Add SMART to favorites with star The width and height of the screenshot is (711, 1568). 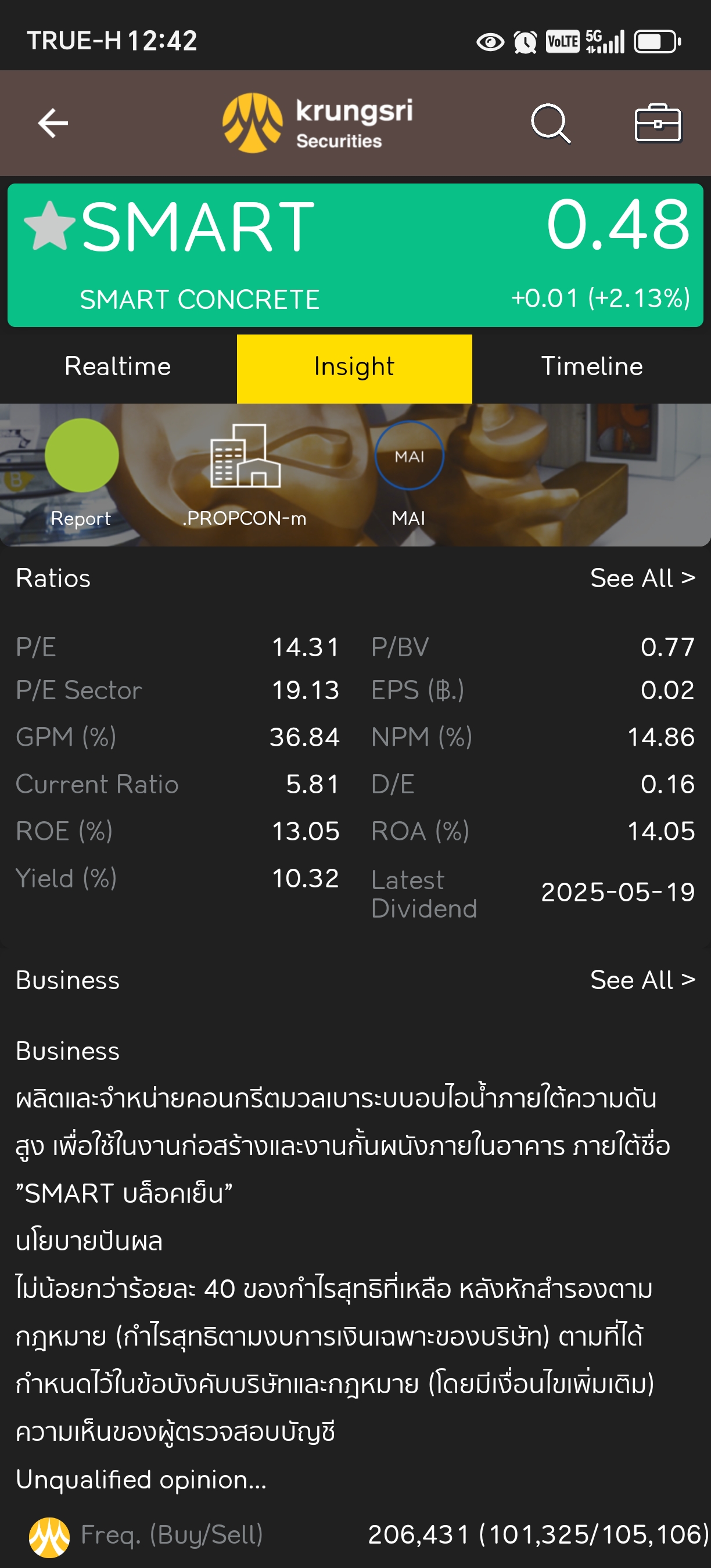click(49, 226)
